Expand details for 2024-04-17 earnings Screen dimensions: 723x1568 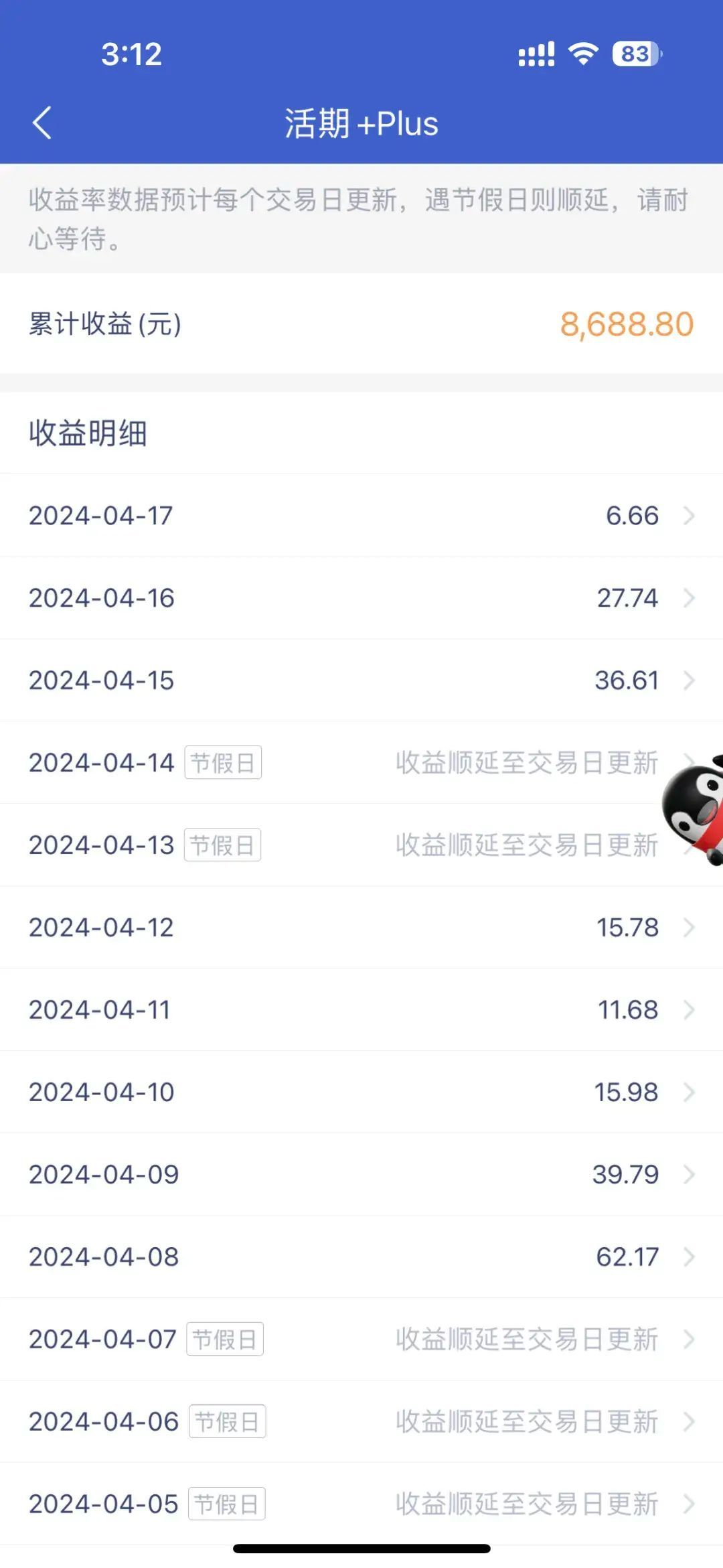pyautogui.click(x=689, y=516)
